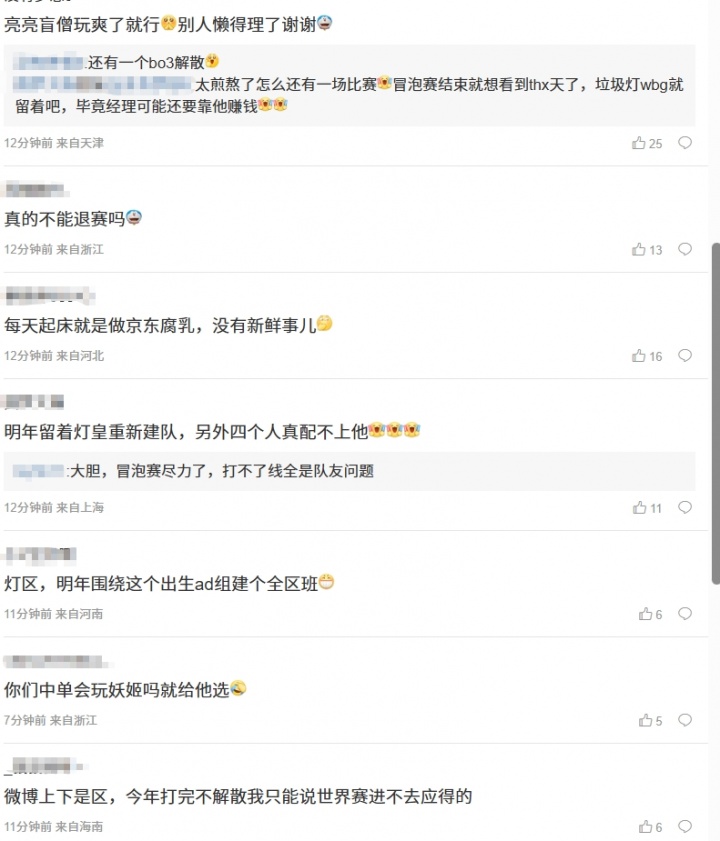Viewport: 720px width, 841px height.
Task: Like the comment 真的不能退赛吗
Action: (x=639, y=249)
